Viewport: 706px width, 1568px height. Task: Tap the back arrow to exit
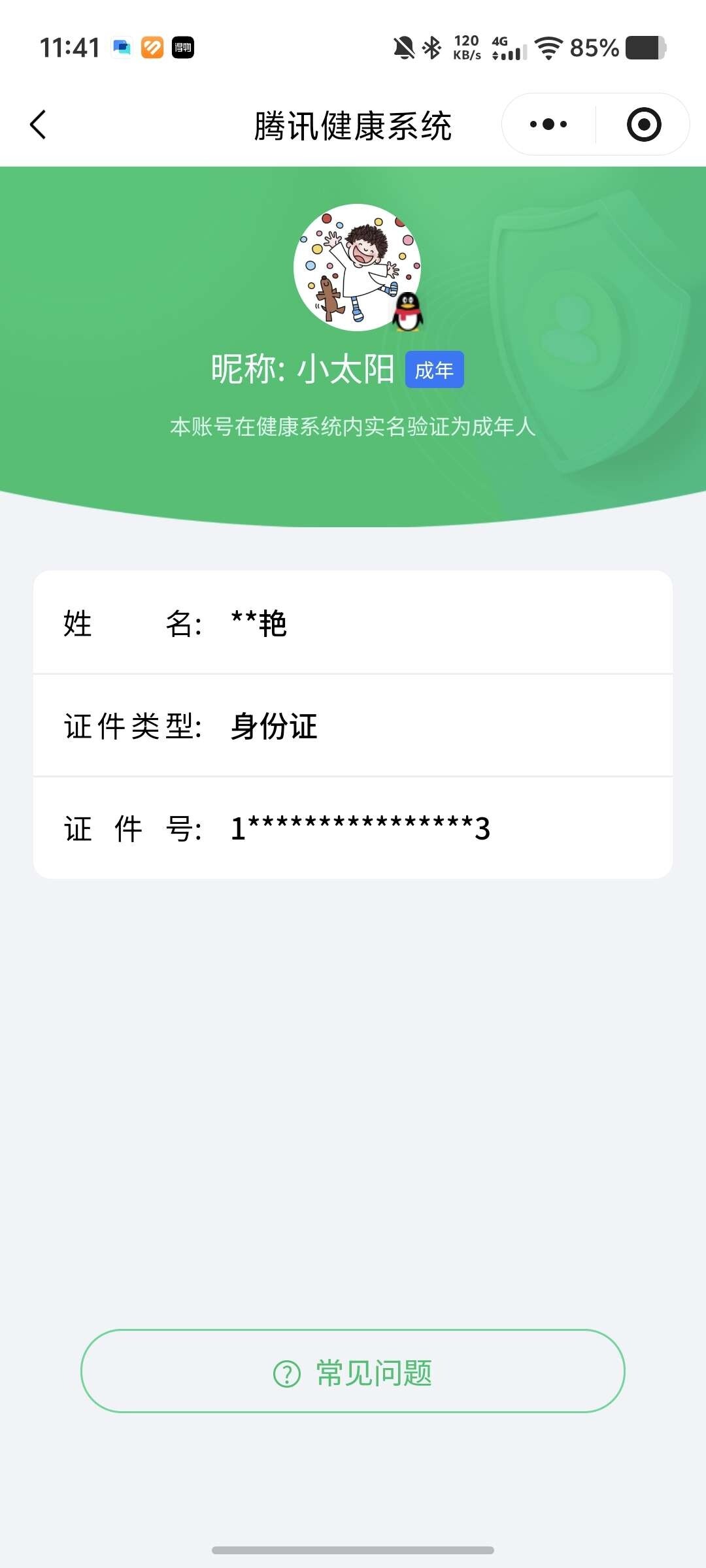[x=37, y=124]
